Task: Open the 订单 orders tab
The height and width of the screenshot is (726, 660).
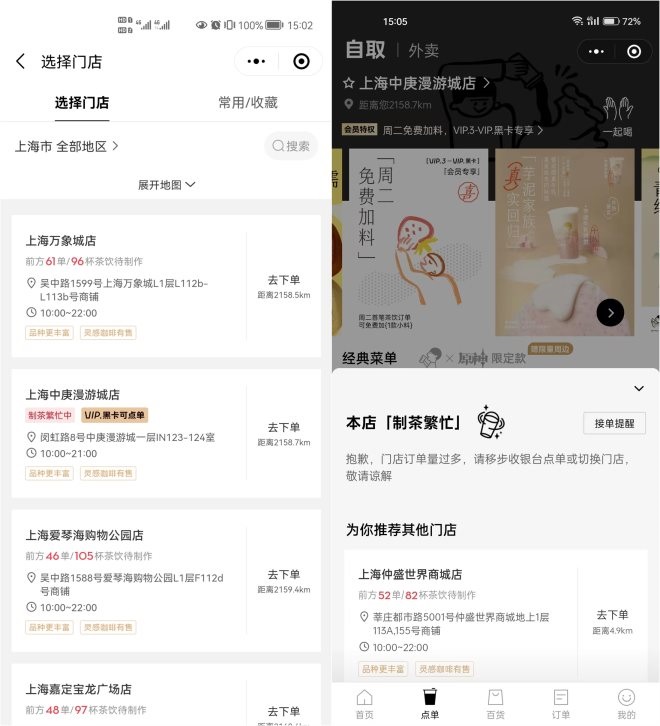Action: [560, 703]
